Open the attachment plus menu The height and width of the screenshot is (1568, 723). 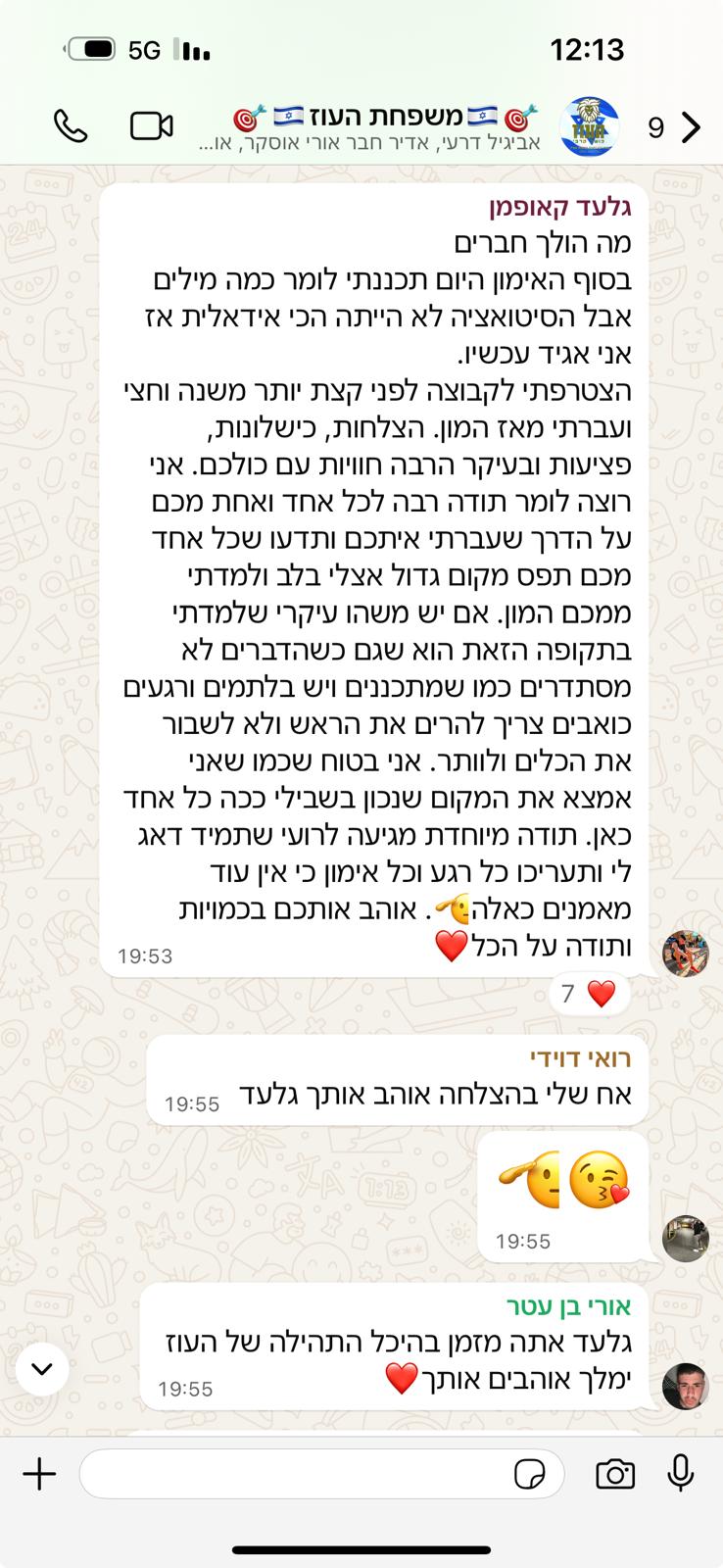click(x=39, y=1474)
